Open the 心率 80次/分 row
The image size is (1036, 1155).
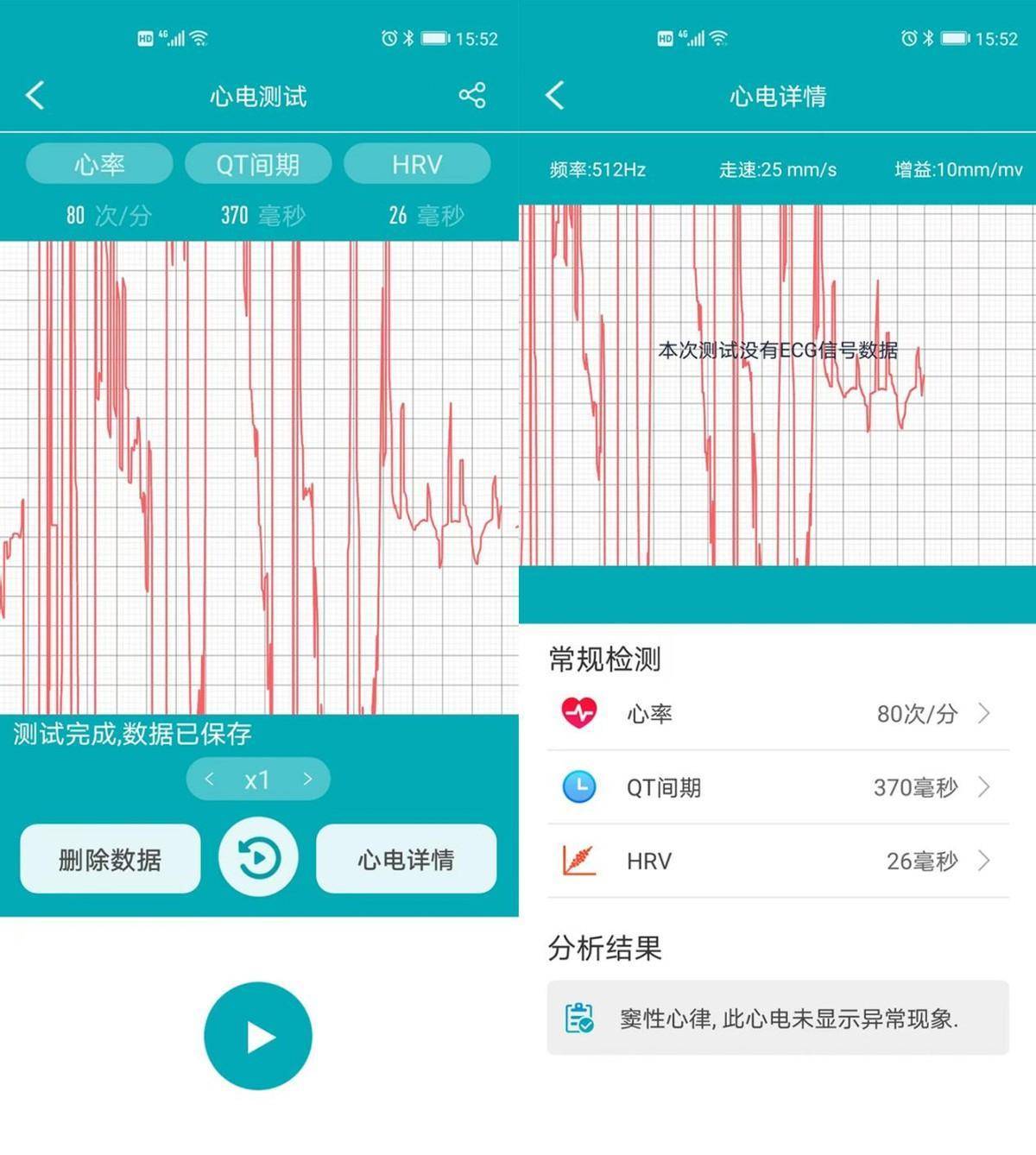[777, 714]
